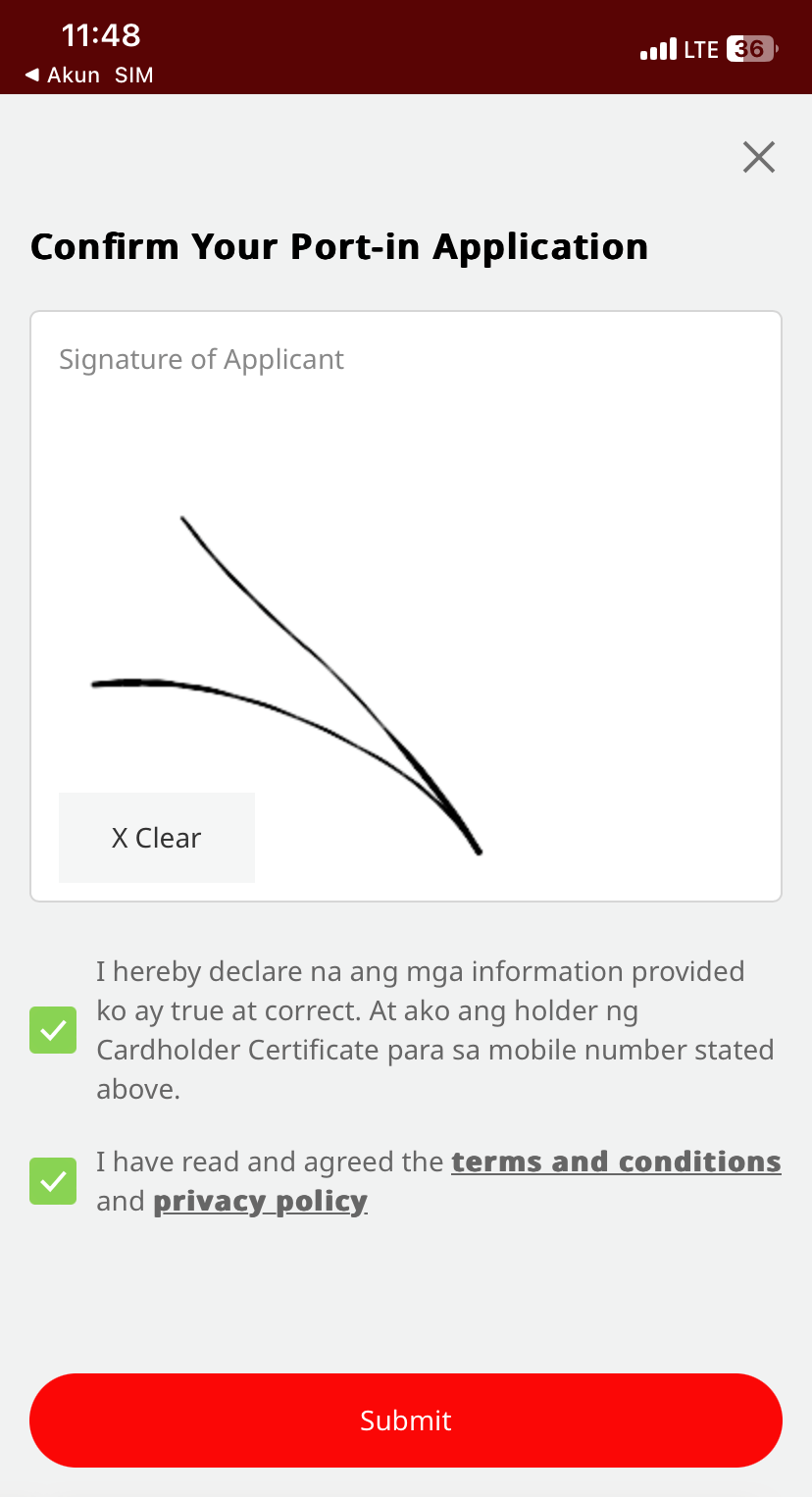Submit the port-in application

(406, 1420)
